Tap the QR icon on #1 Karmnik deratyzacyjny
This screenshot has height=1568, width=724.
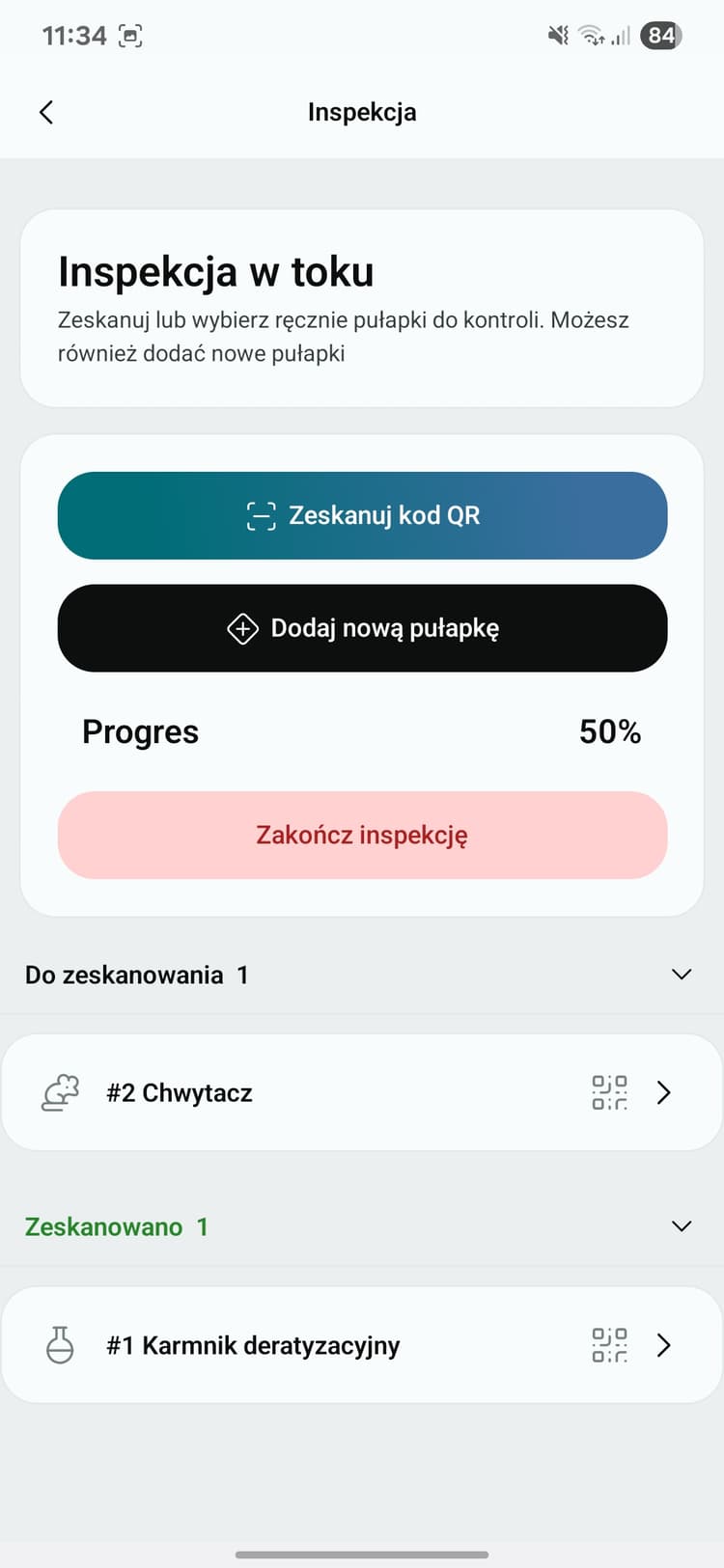coord(609,1344)
